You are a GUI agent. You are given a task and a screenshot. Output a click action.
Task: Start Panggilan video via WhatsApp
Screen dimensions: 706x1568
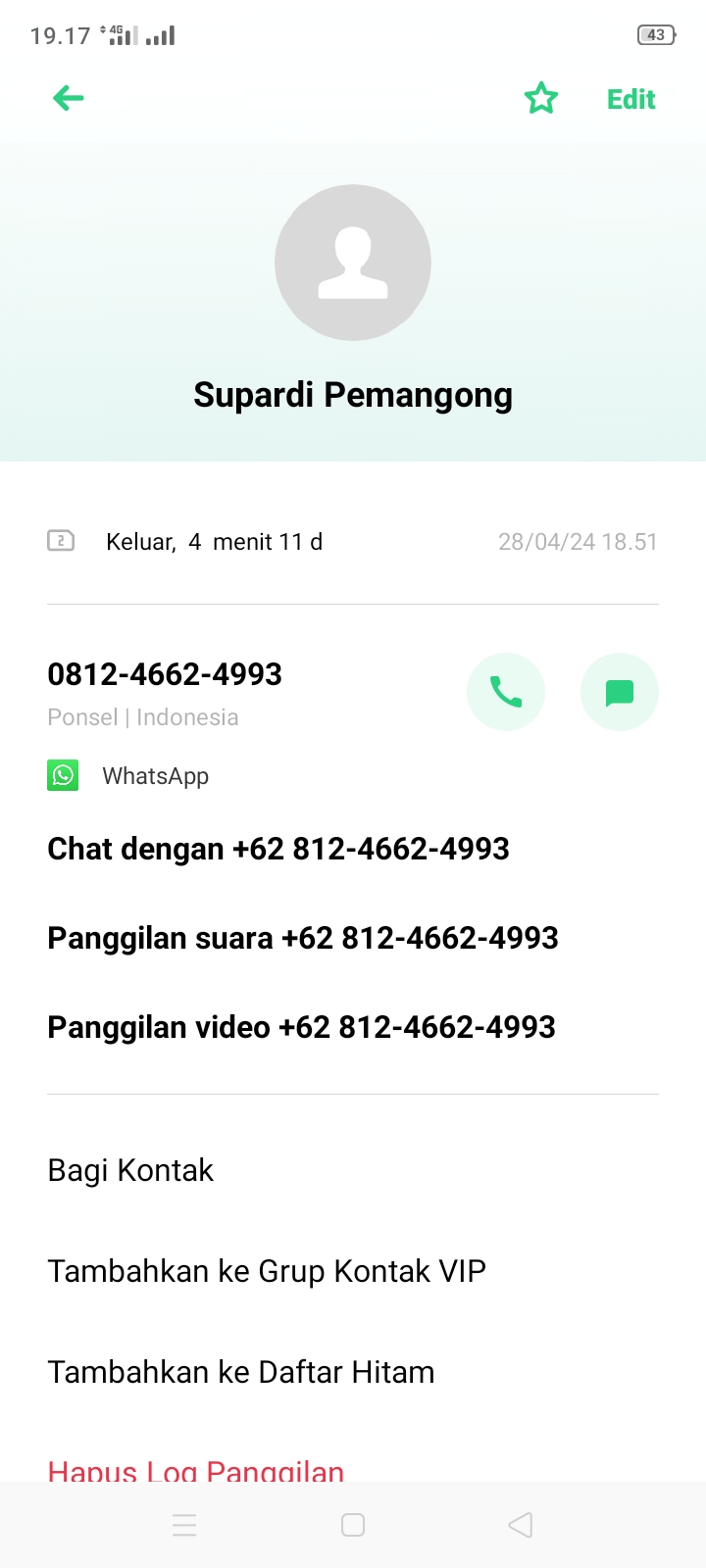click(300, 1027)
